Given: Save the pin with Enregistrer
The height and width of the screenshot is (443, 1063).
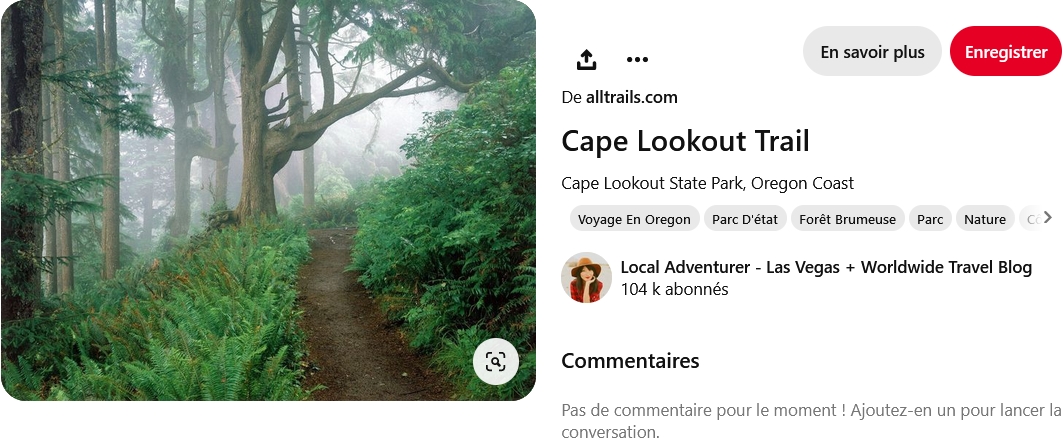Looking at the screenshot, I should [x=1005, y=52].
